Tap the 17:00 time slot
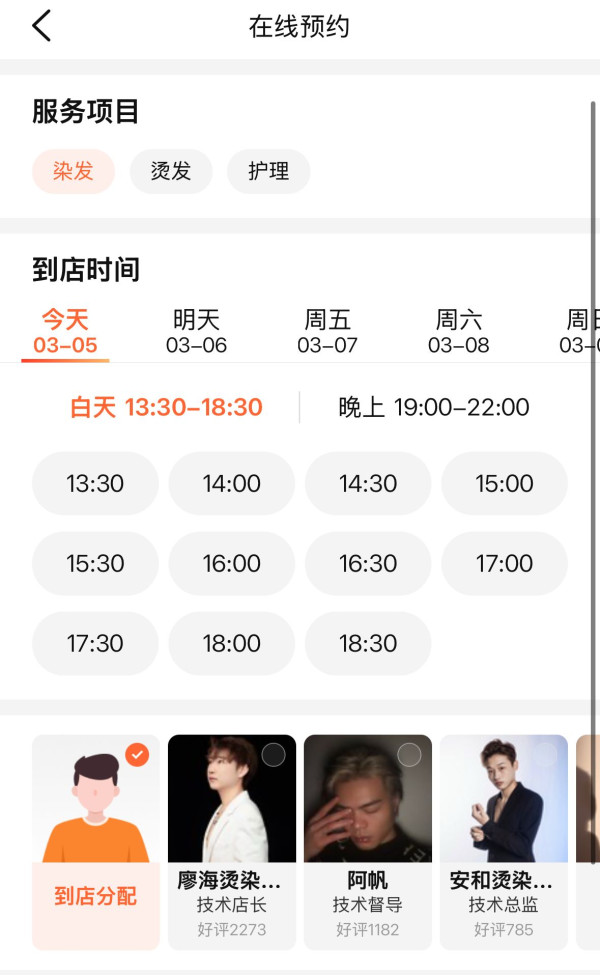The image size is (600, 975). [504, 564]
